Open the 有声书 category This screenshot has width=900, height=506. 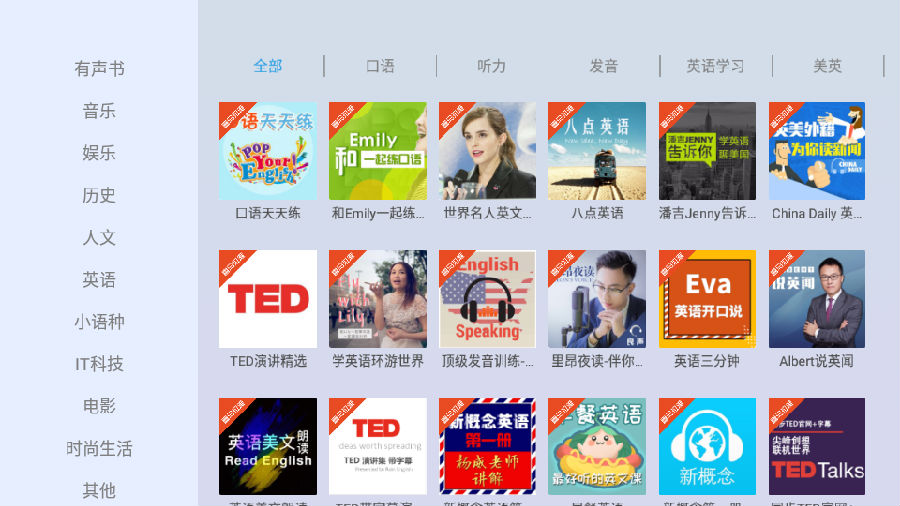point(99,69)
